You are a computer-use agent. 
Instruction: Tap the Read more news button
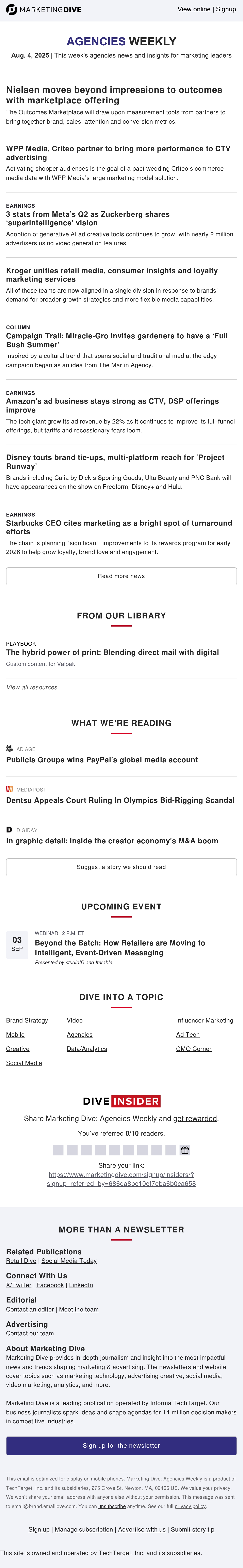click(121, 576)
